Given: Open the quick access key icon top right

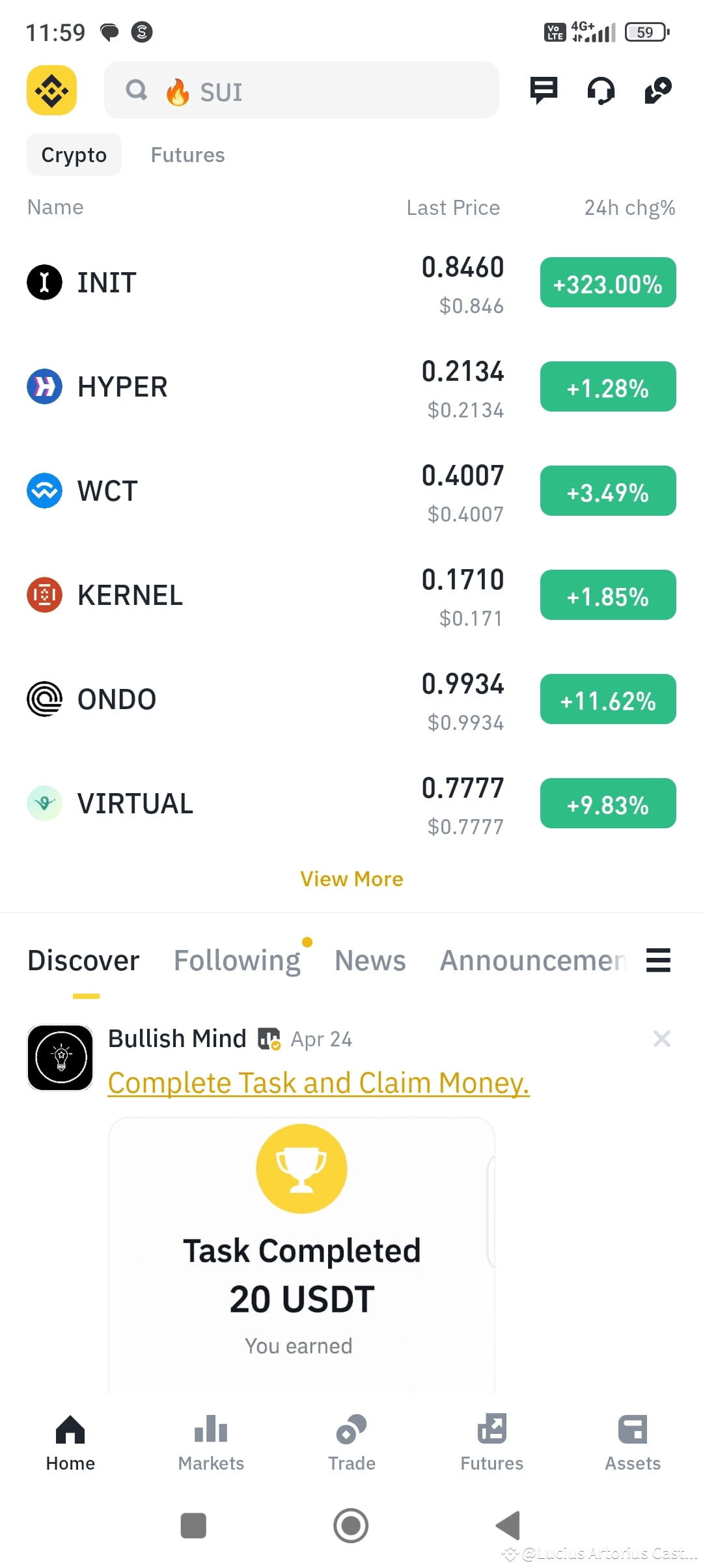Looking at the screenshot, I should coord(657,90).
